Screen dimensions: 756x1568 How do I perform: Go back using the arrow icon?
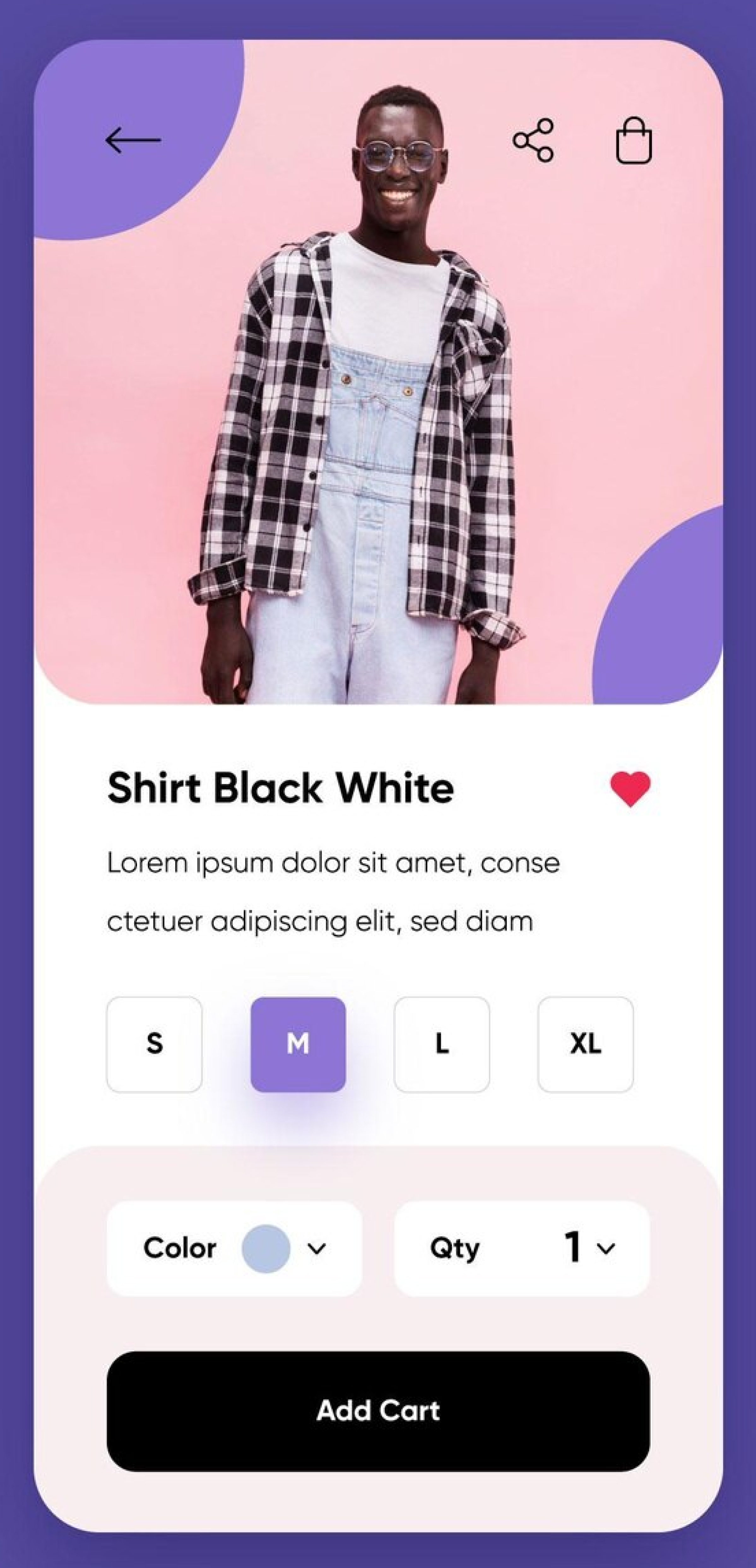(x=133, y=141)
